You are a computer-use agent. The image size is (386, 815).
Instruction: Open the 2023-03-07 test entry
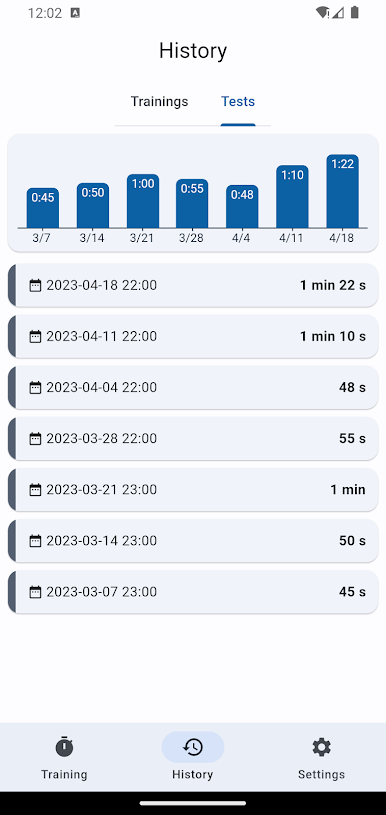pyautogui.click(x=193, y=591)
